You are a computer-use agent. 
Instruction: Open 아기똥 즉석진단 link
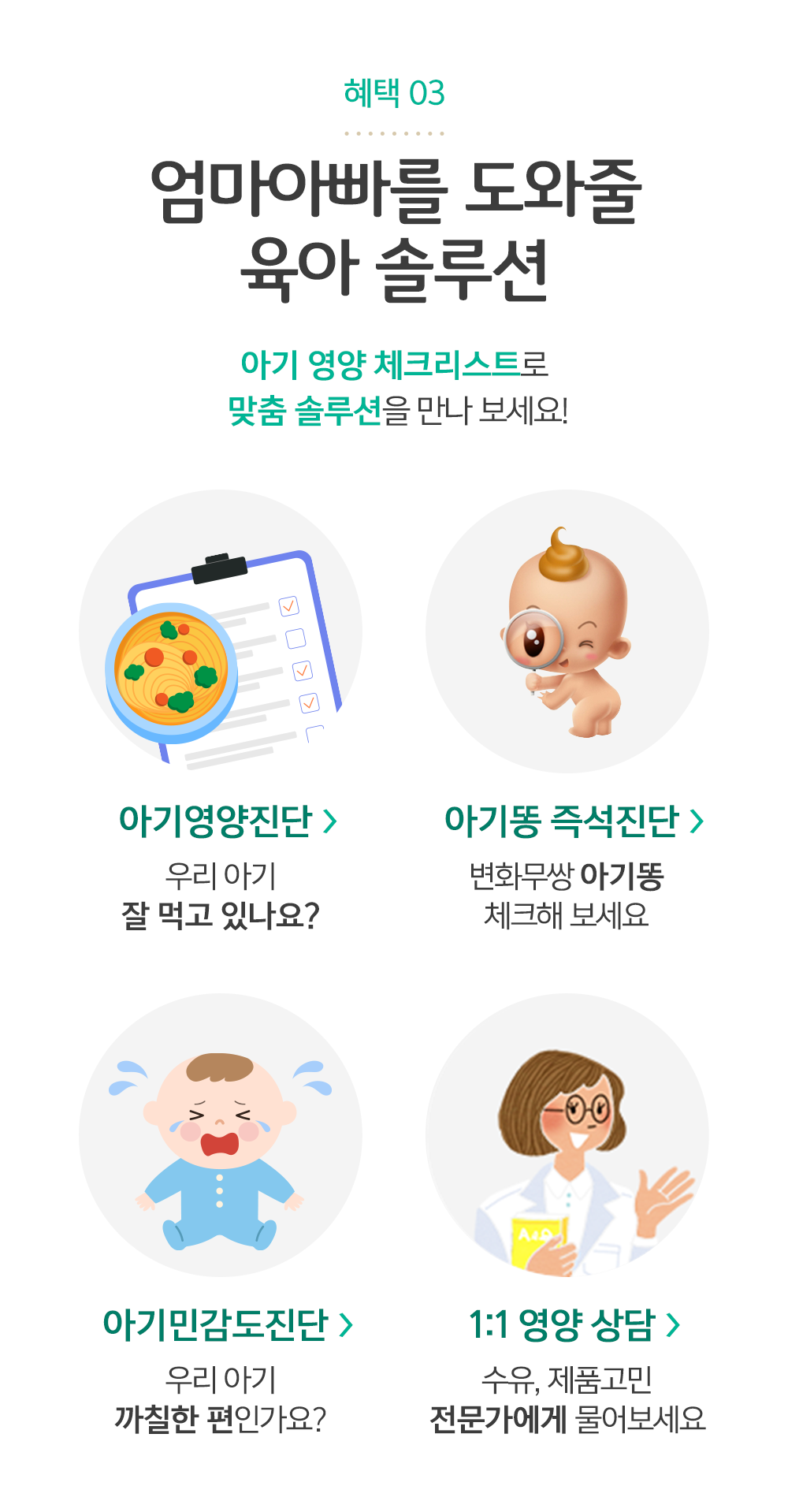click(x=573, y=821)
